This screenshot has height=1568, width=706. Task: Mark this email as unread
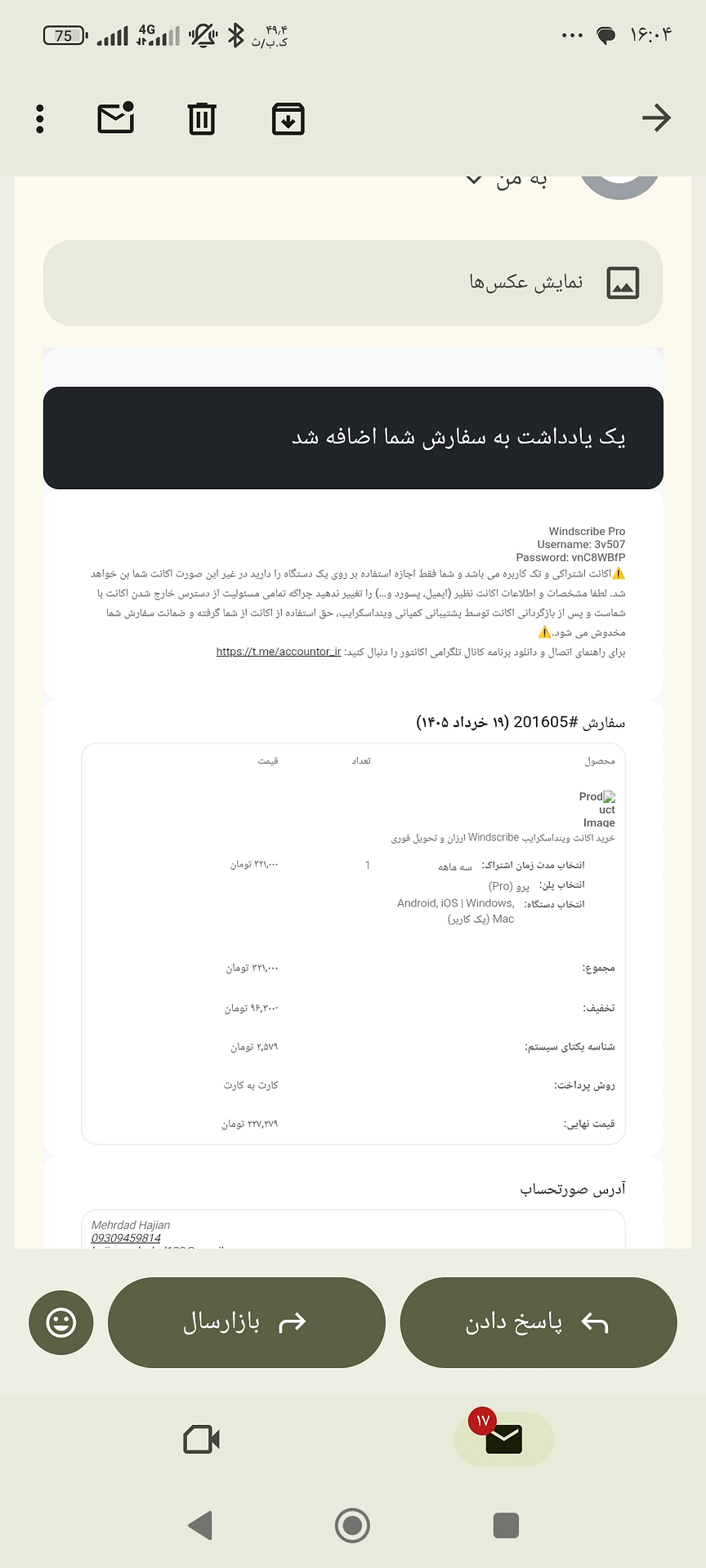click(x=116, y=118)
